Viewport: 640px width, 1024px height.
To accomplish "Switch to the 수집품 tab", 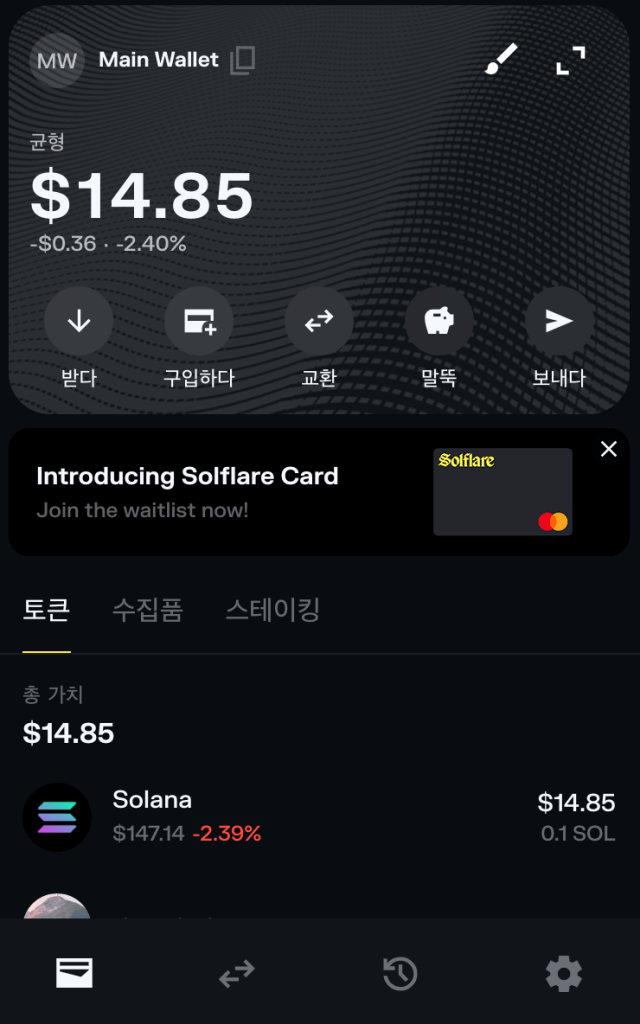I will [148, 610].
